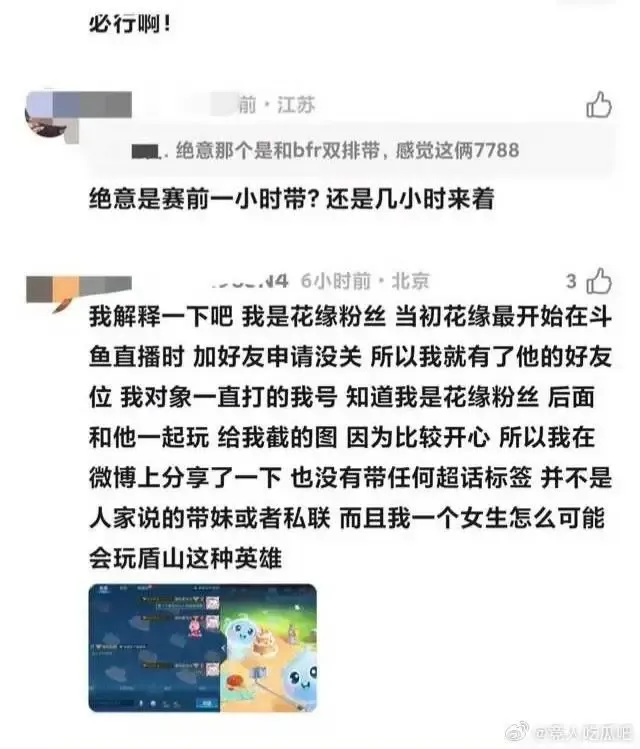Like the Beijing user's comment with 3 likes
Screen dimensions: 640x749
click(x=599, y=281)
